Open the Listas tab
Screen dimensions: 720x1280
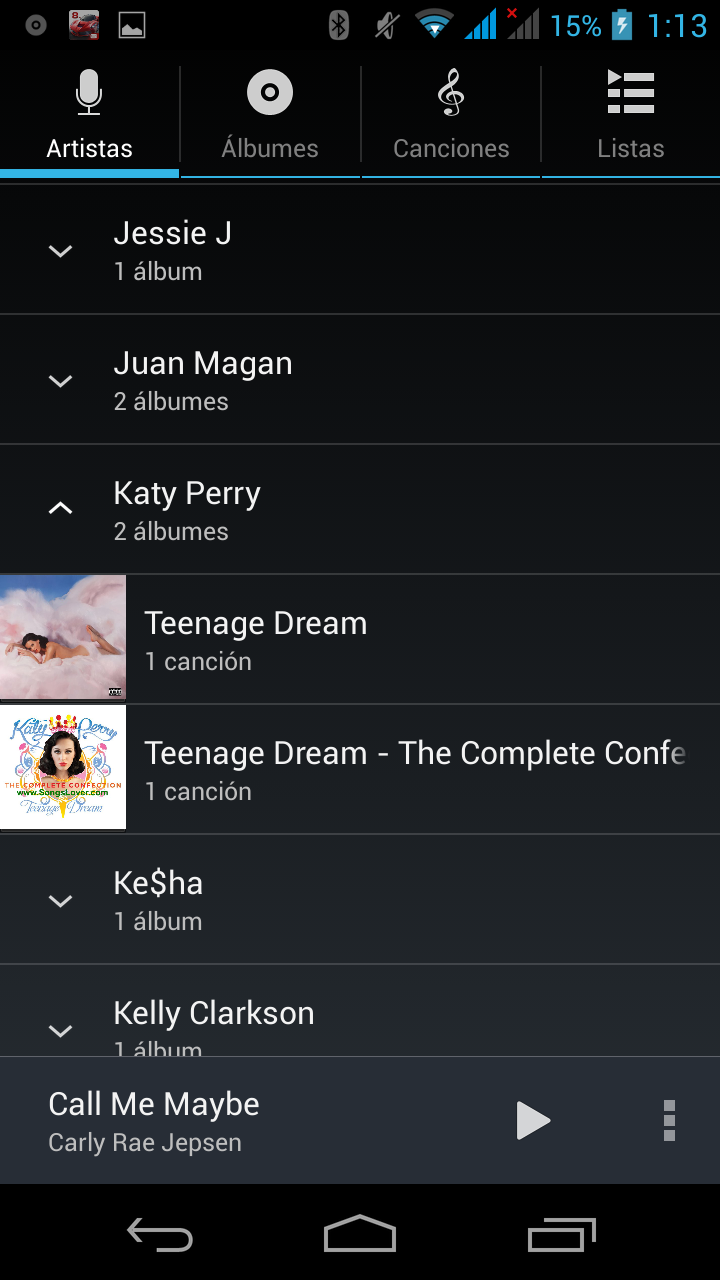[630, 120]
